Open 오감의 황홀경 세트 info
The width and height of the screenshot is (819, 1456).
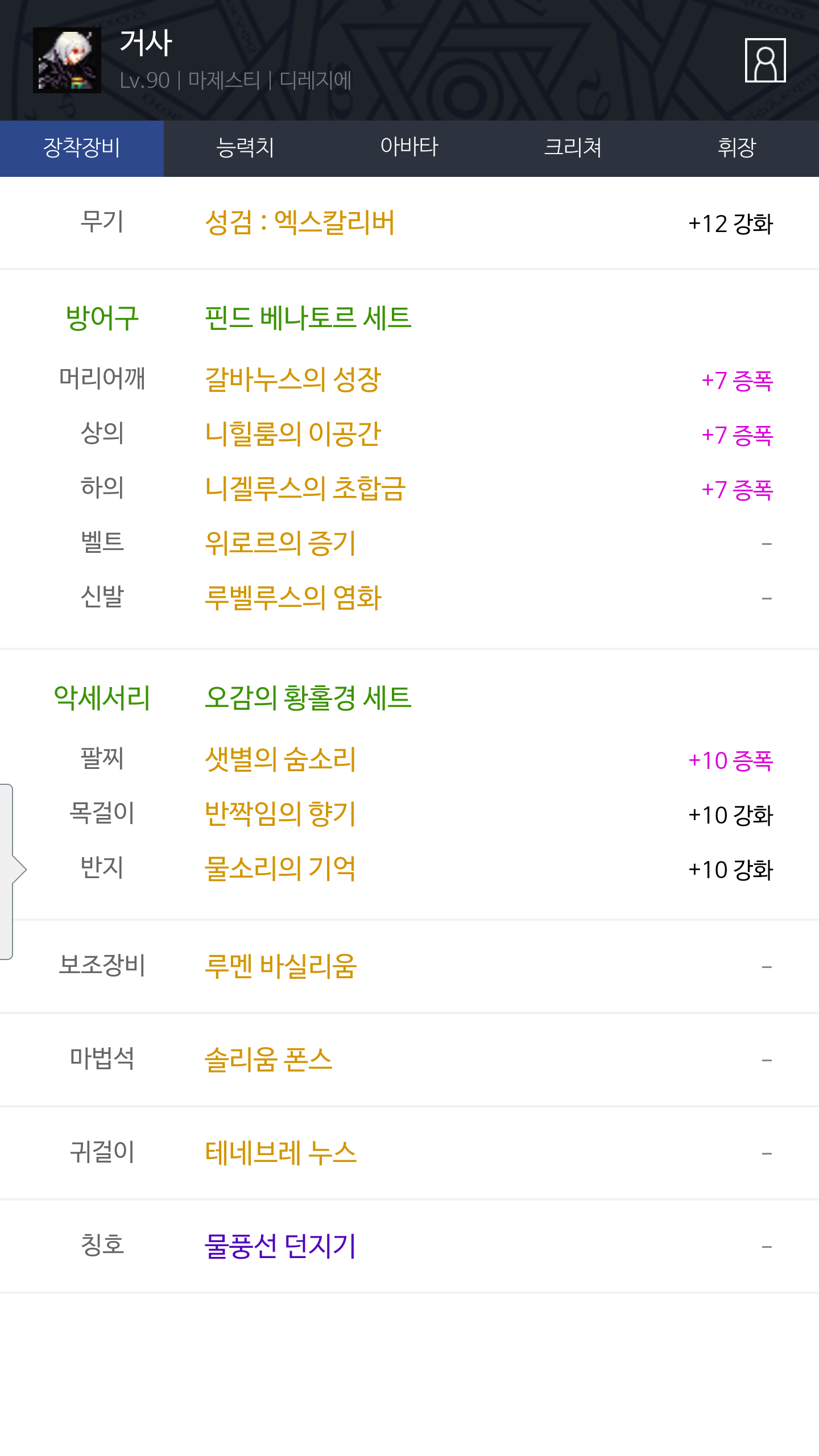[308, 697]
